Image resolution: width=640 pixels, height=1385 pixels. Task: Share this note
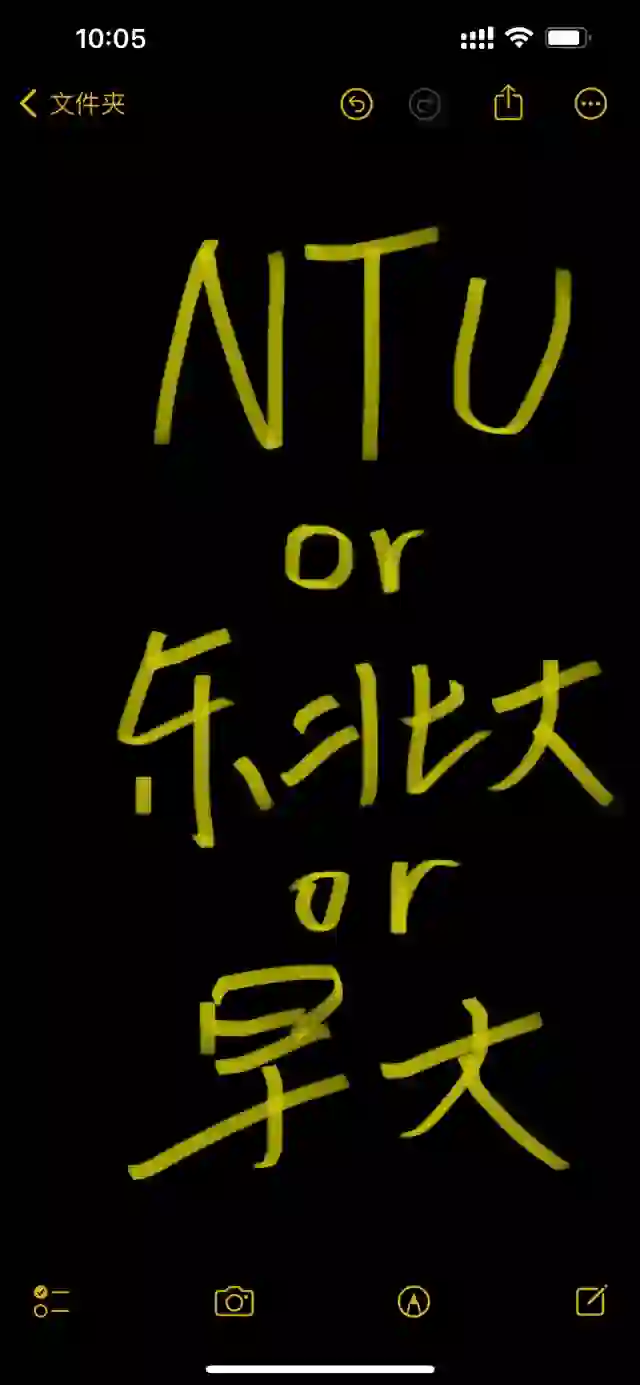508,102
